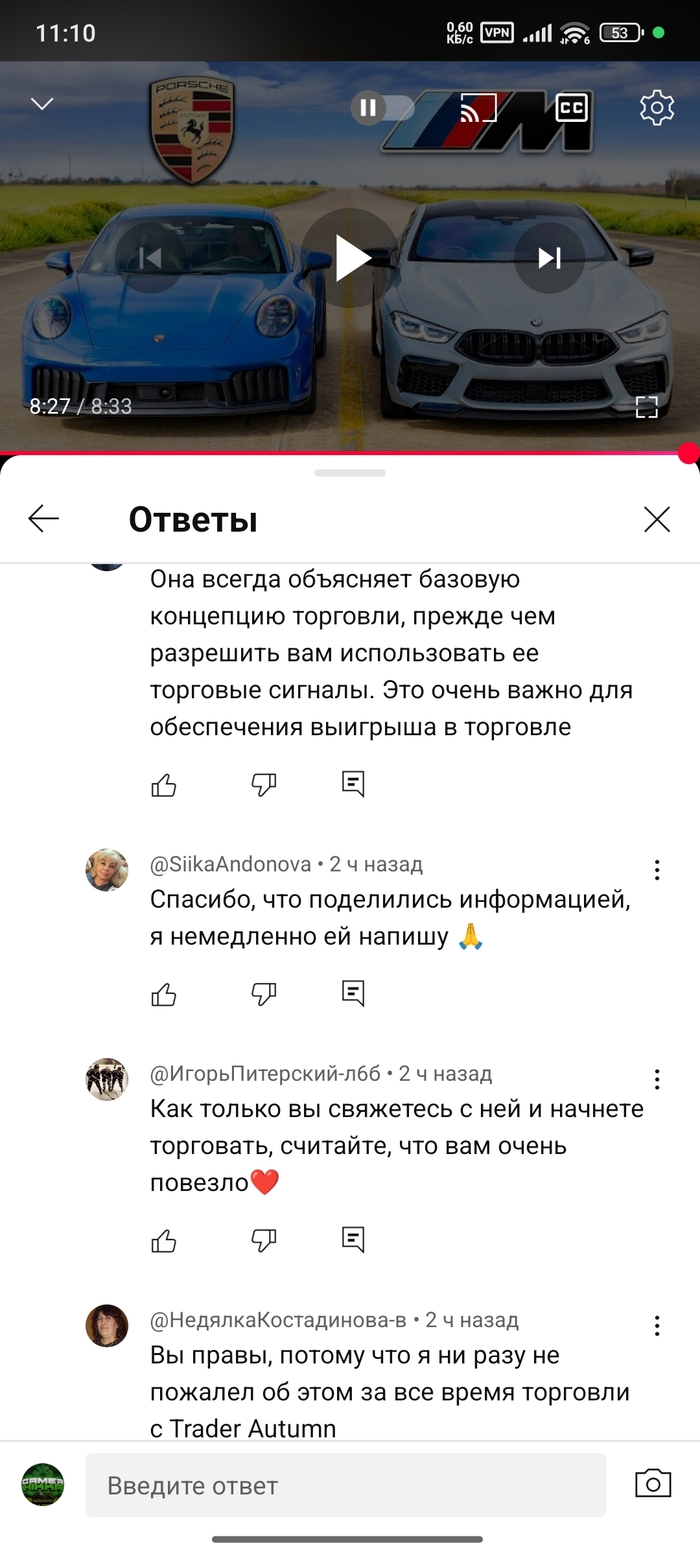Enter fullscreen video mode

tap(647, 406)
